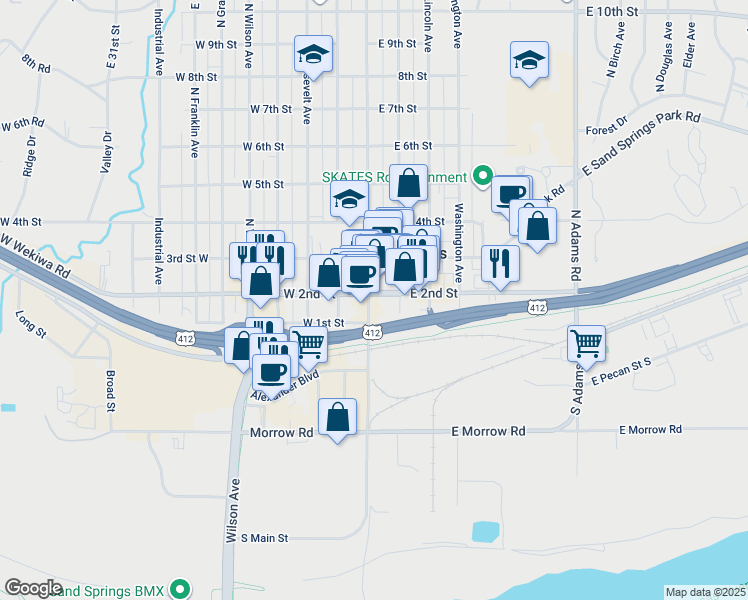Tap the school marker by W 5th St
Screen dimensions: 748x600
[349, 200]
